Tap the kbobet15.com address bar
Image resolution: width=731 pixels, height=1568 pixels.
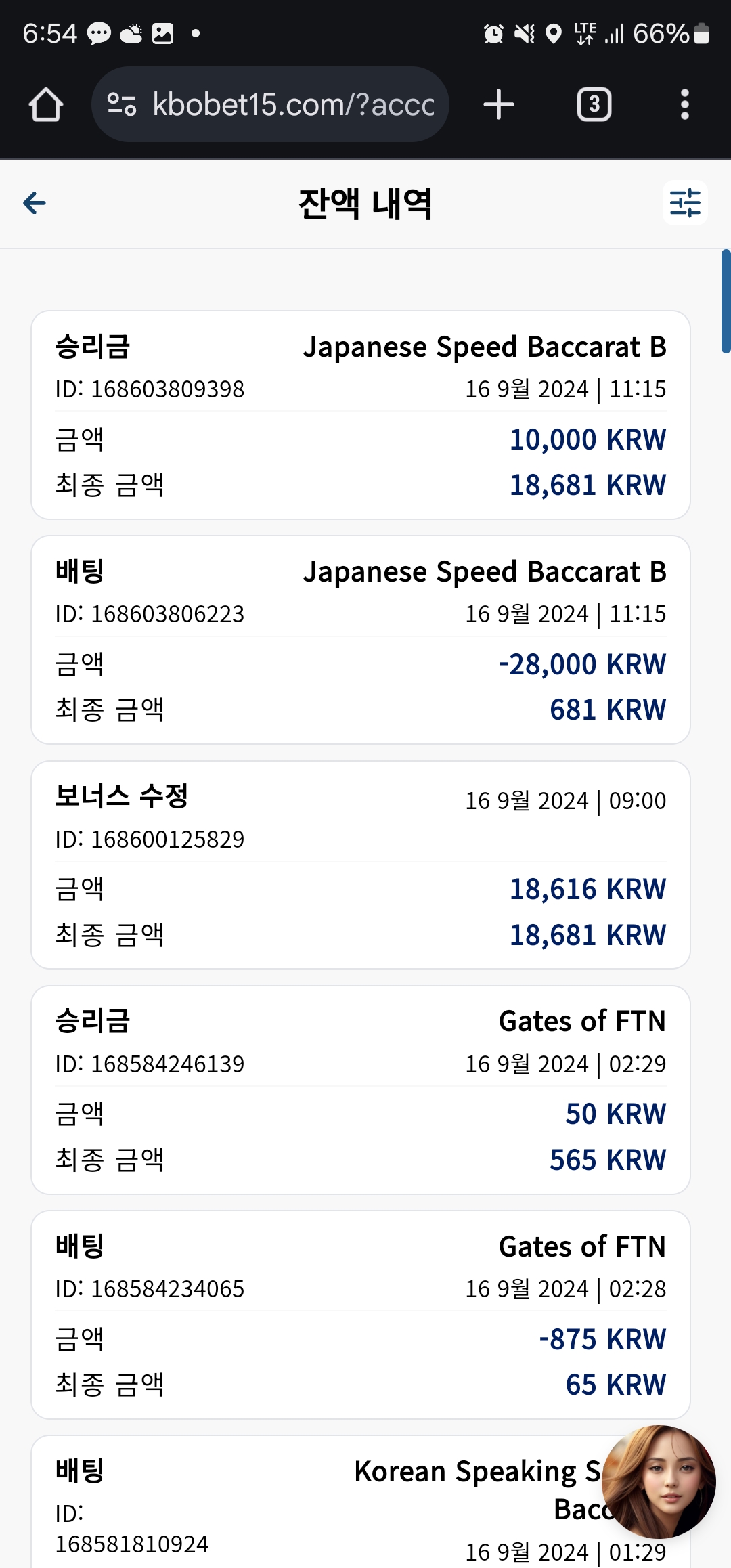pos(270,104)
